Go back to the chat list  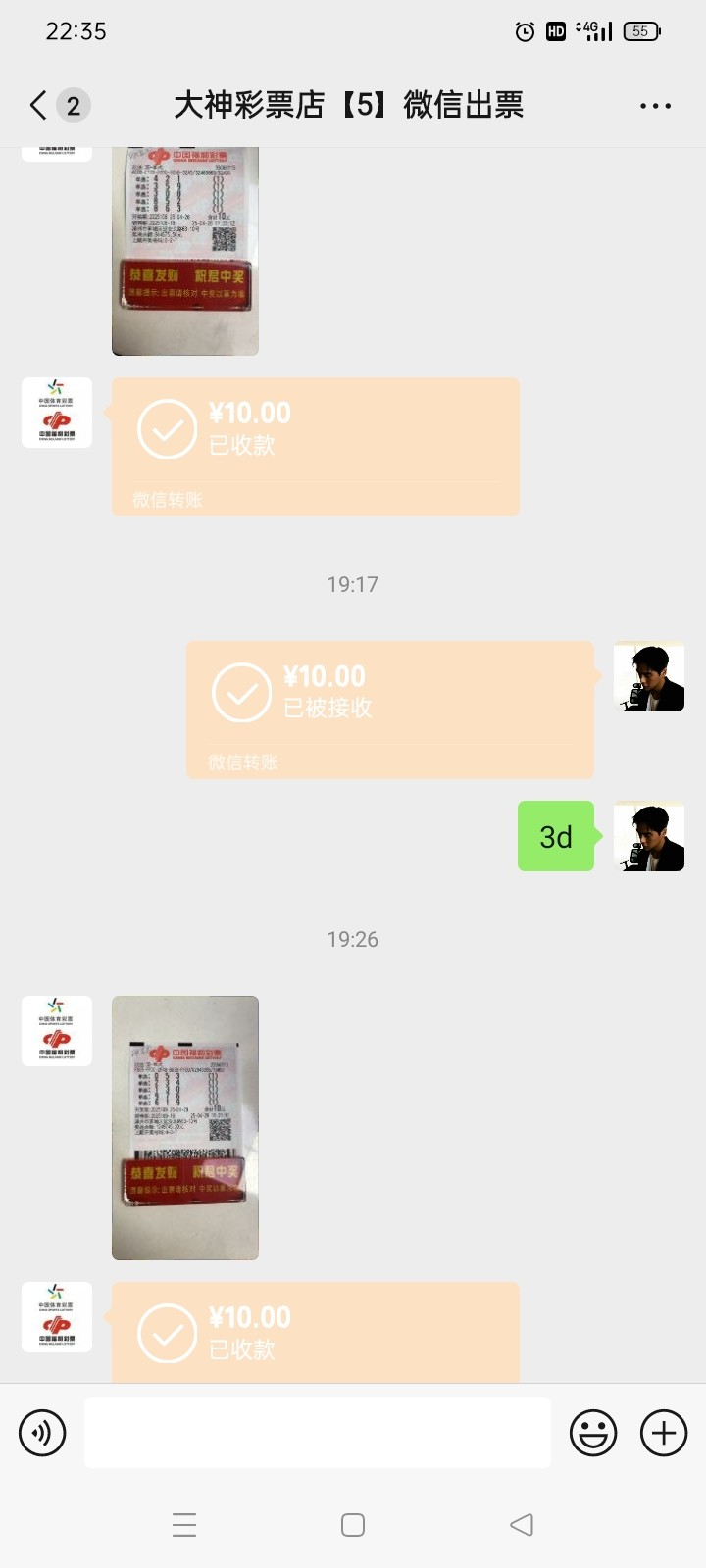[39, 105]
